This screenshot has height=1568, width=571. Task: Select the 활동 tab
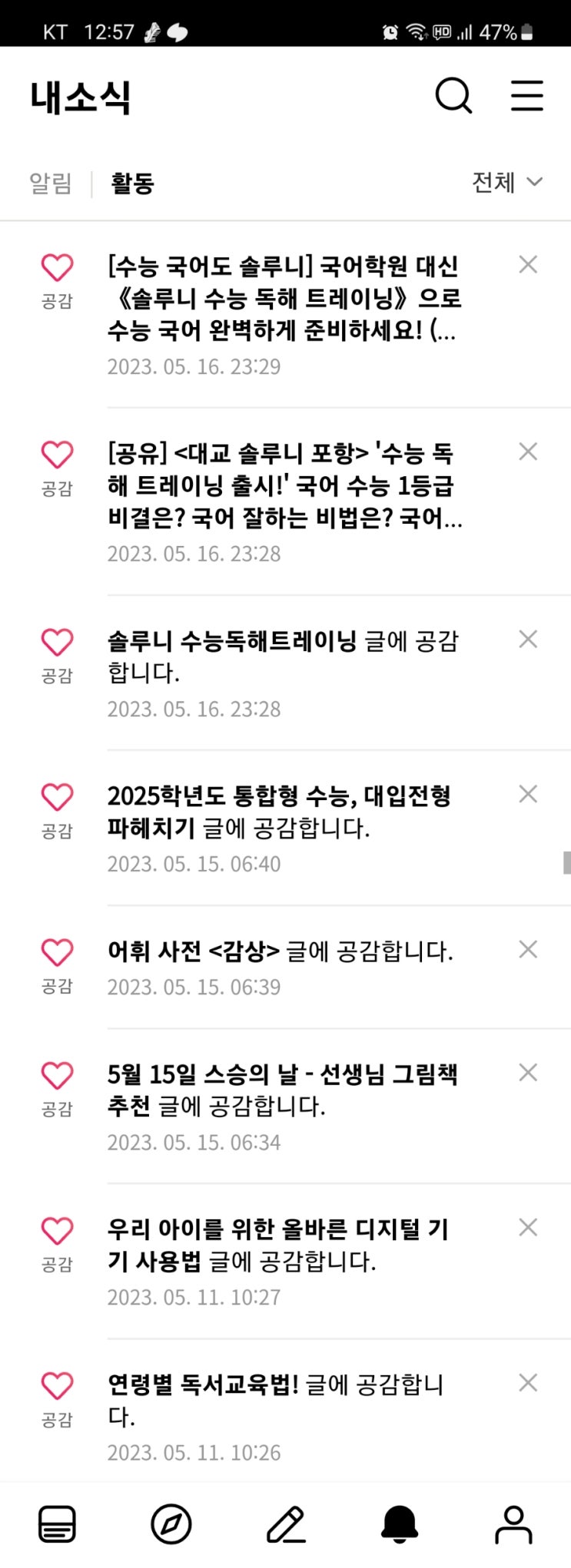[x=132, y=183]
